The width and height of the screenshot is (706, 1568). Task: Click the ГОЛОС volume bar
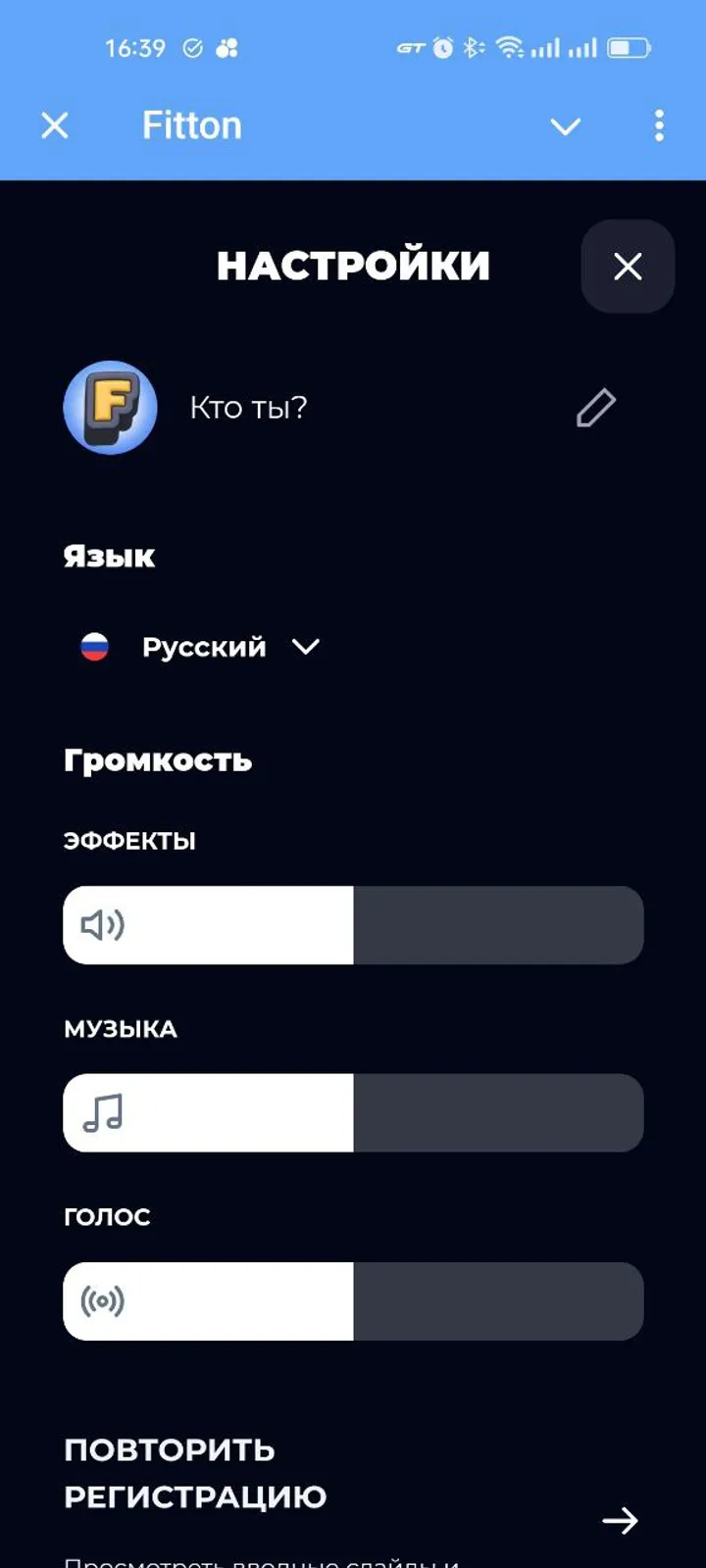(353, 1301)
